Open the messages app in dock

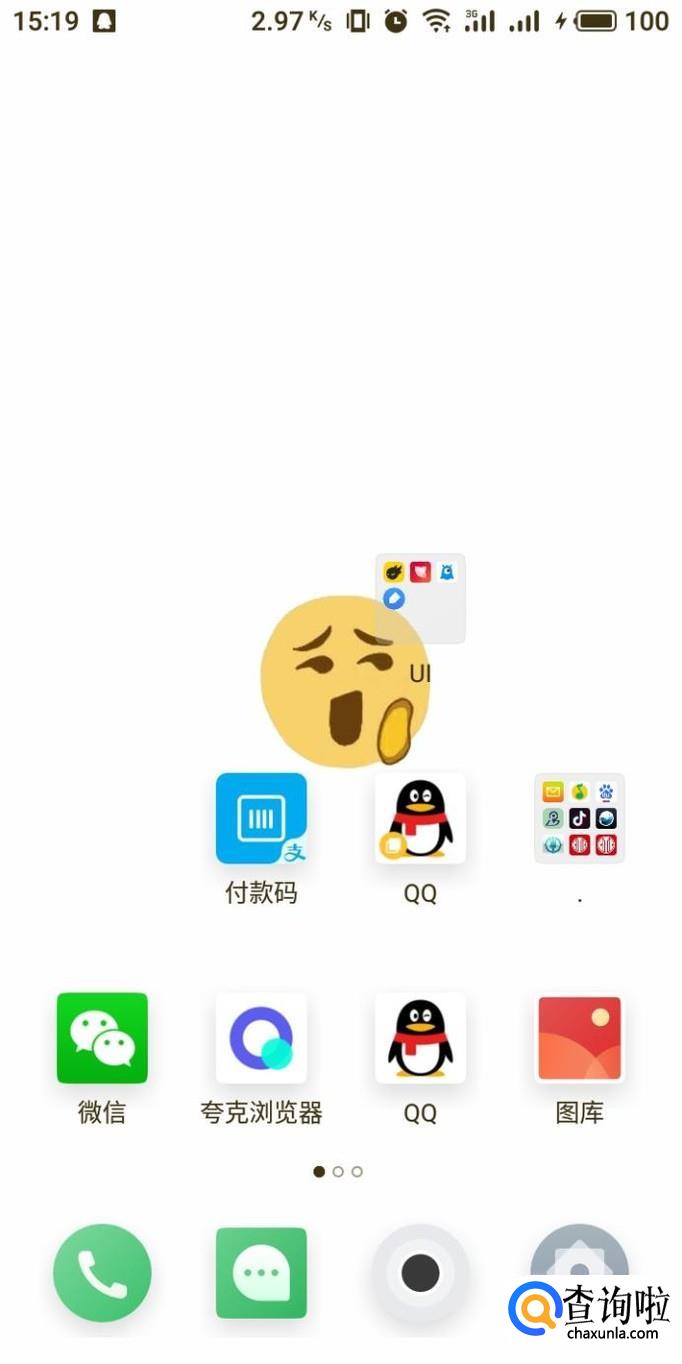pyautogui.click(x=261, y=1273)
